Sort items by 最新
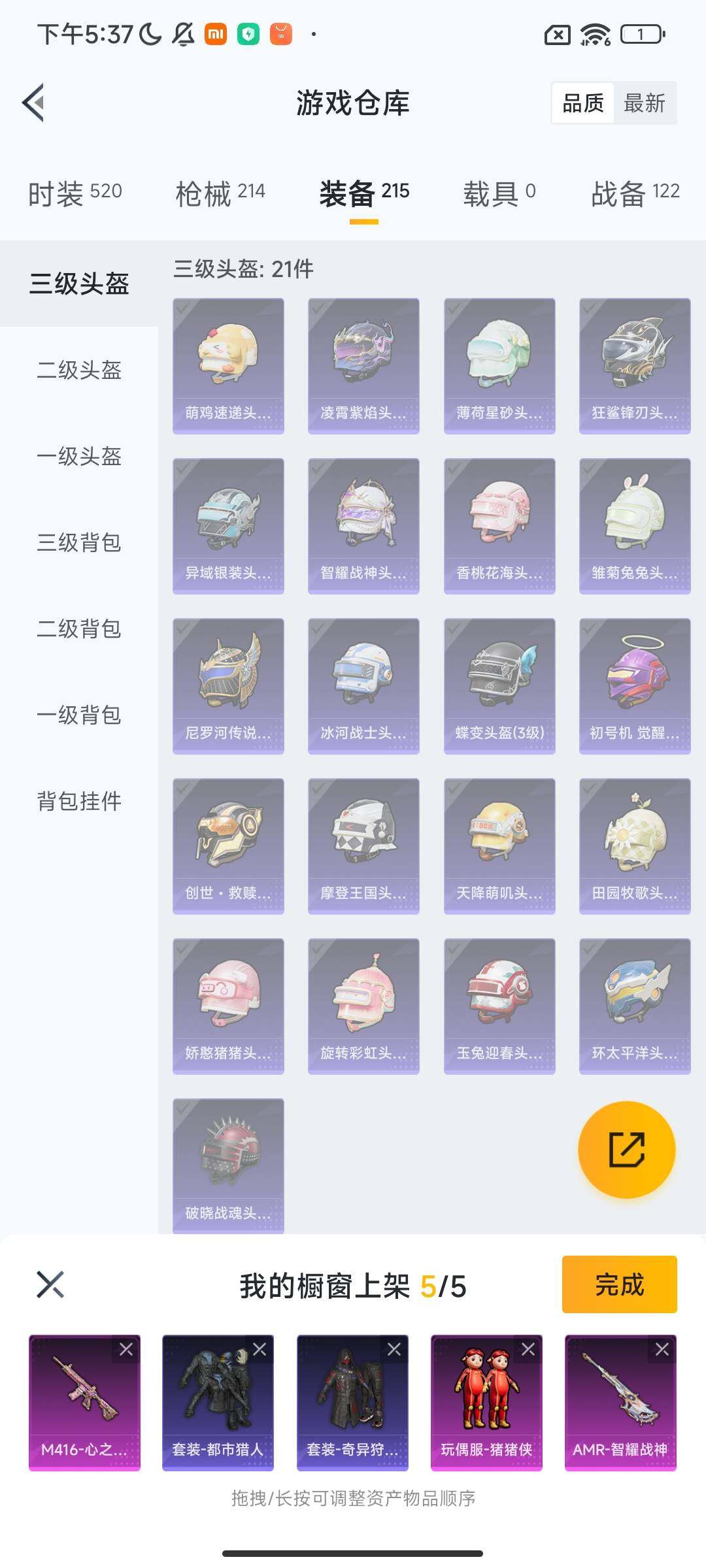 (644, 103)
